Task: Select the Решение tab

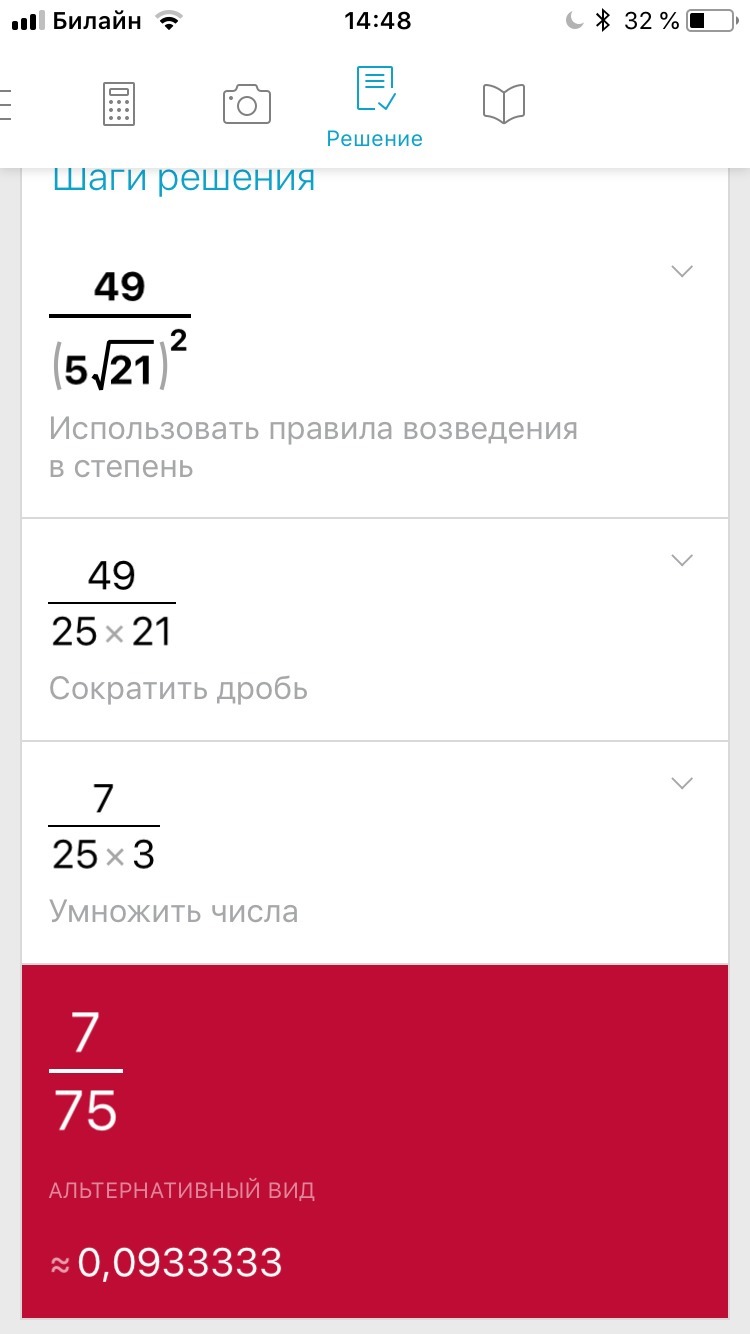Action: point(375,107)
